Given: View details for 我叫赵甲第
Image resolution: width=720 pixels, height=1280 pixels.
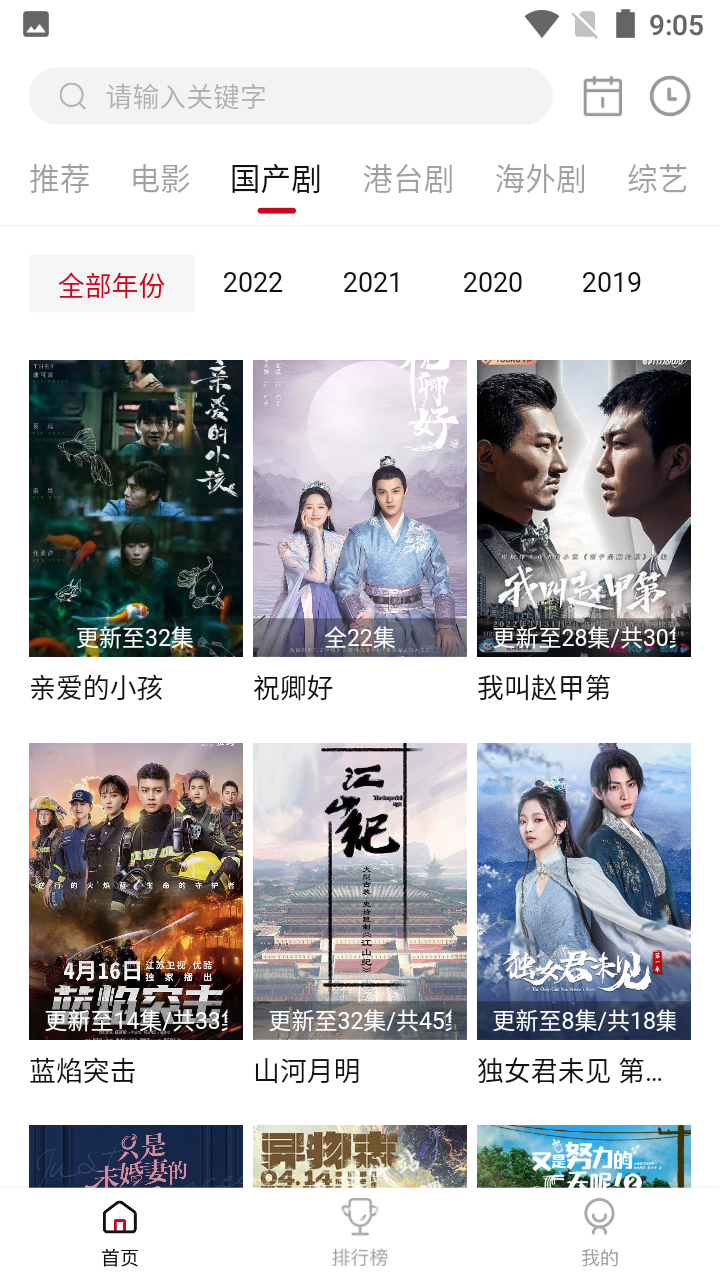Looking at the screenshot, I should coord(584,508).
